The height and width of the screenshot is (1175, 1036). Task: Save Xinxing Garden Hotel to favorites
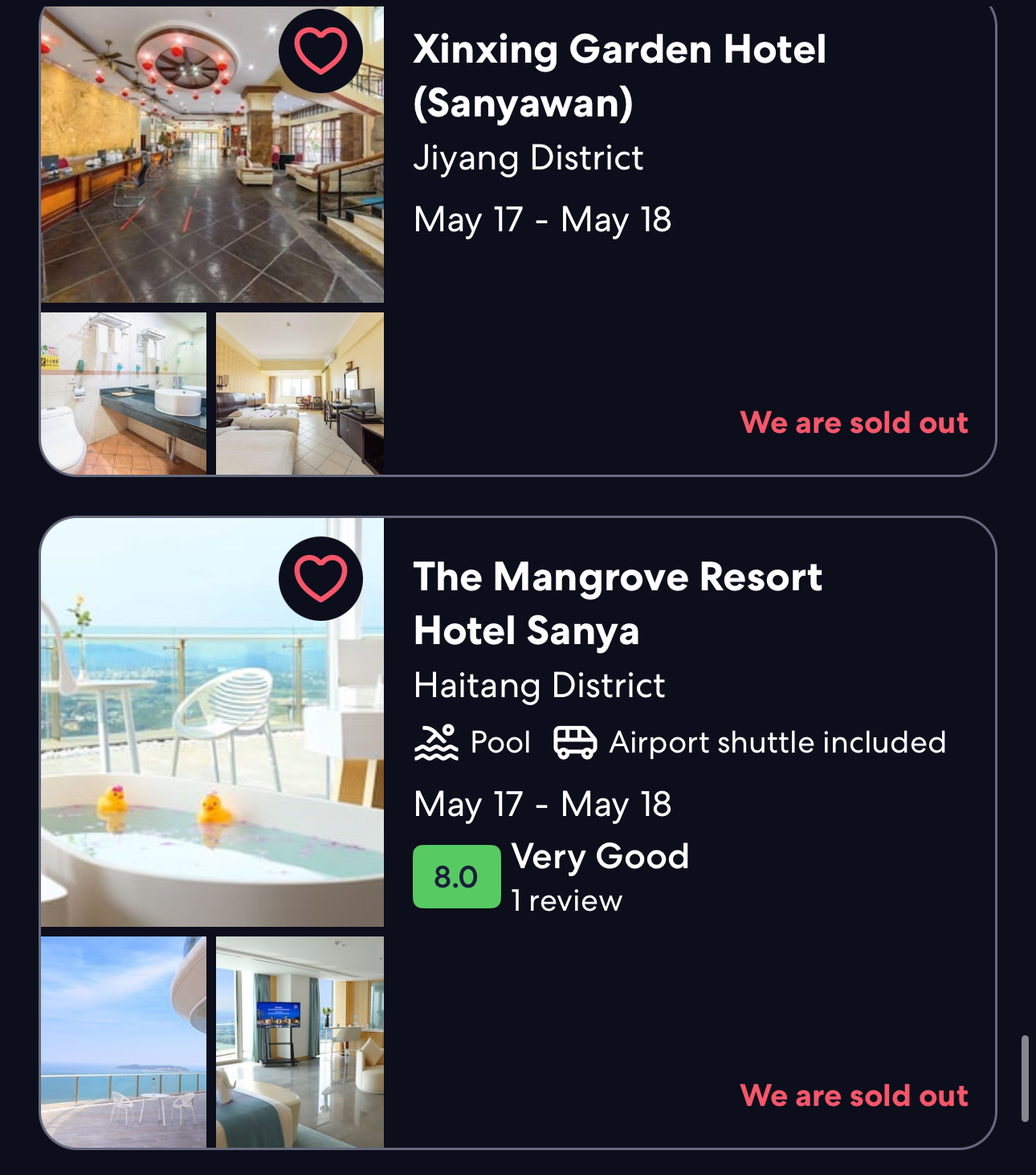pyautogui.click(x=320, y=51)
